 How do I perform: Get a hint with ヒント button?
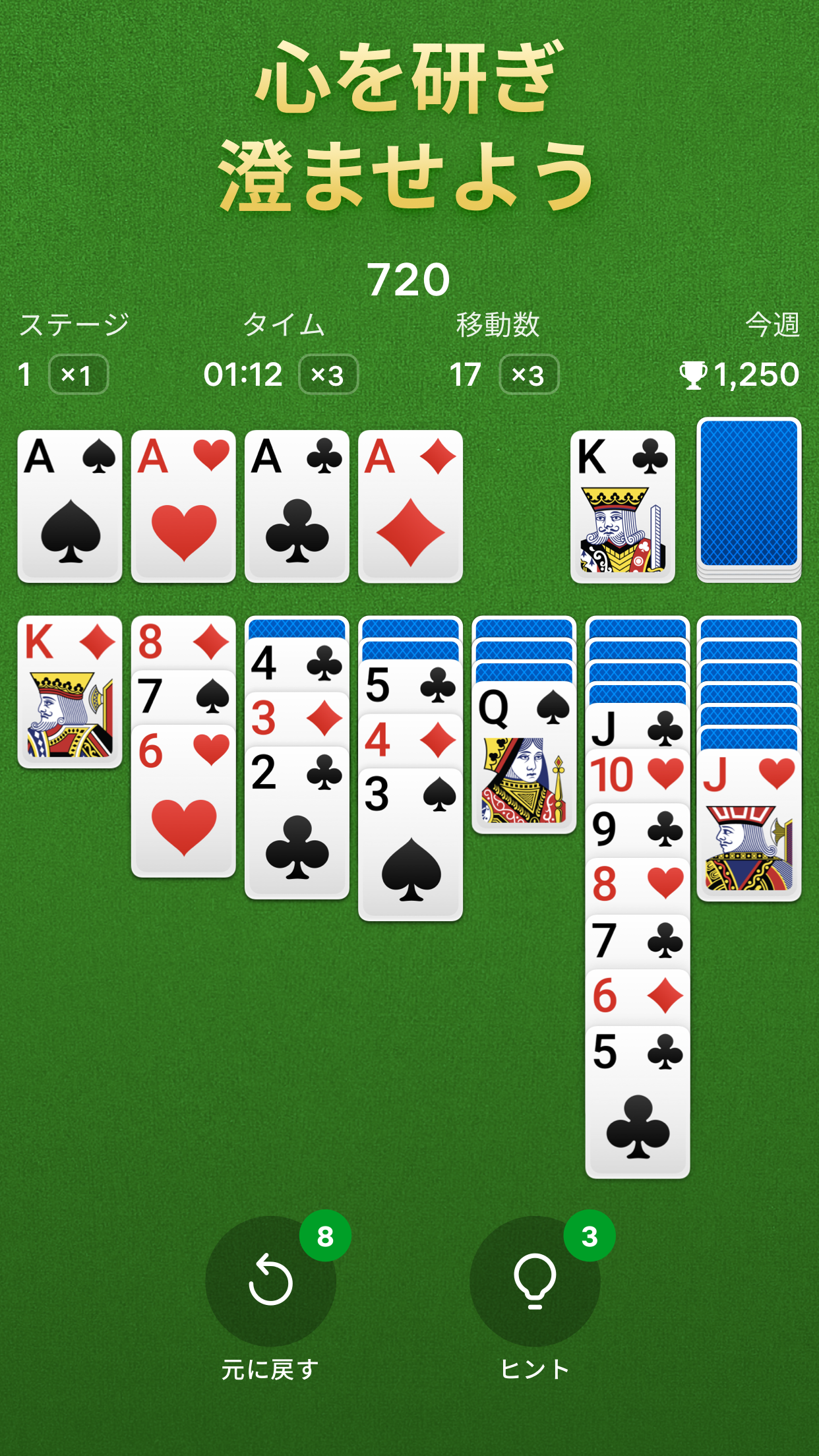[x=534, y=1281]
